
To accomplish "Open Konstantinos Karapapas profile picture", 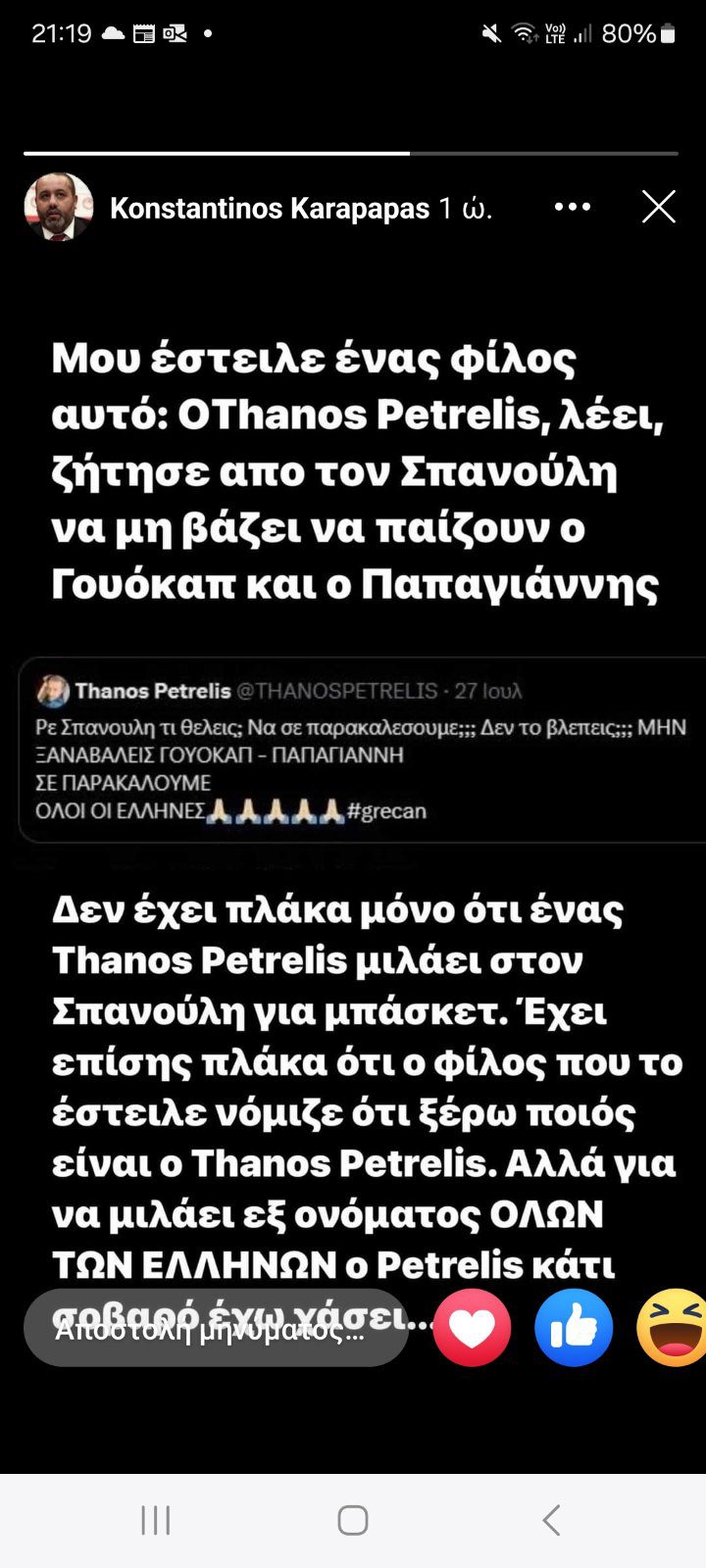I will coord(58,207).
